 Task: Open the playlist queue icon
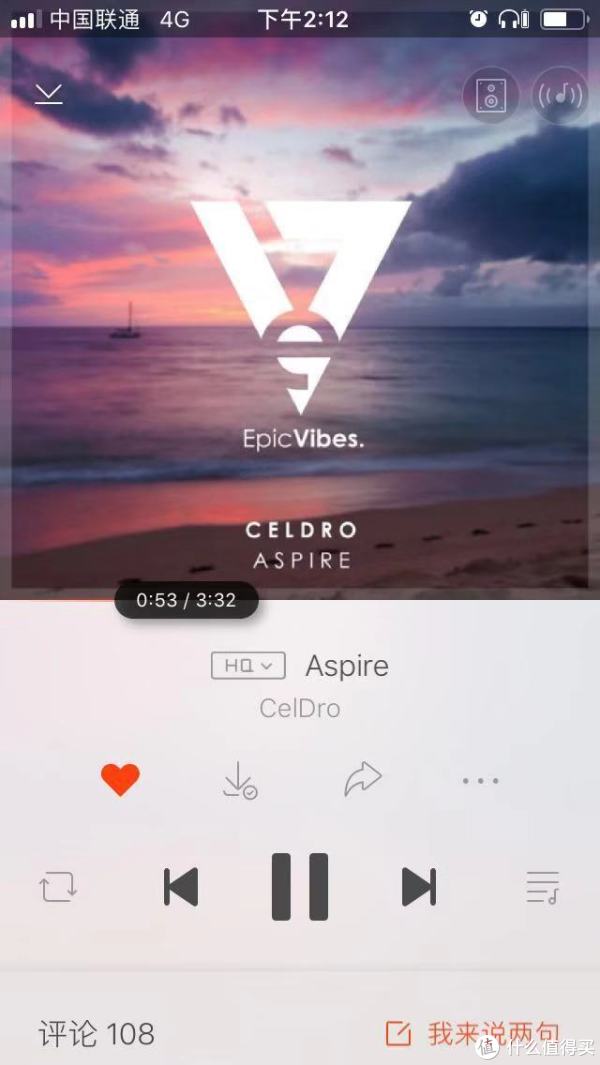point(543,887)
